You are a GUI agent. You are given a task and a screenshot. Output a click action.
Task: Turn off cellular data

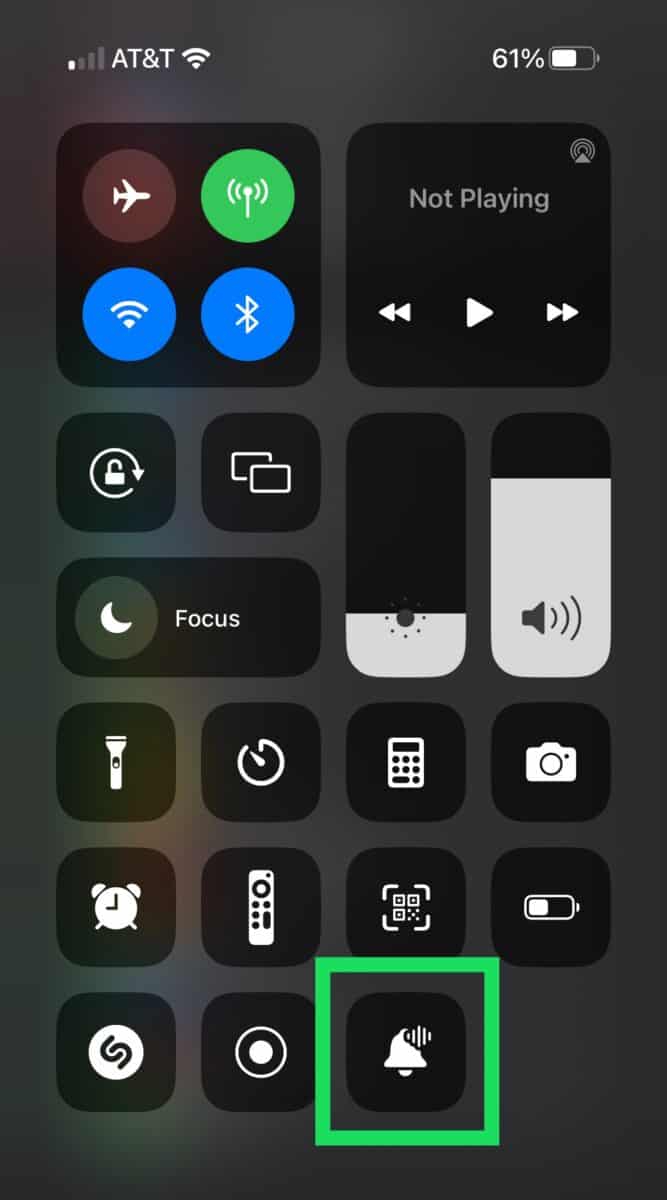pos(247,196)
